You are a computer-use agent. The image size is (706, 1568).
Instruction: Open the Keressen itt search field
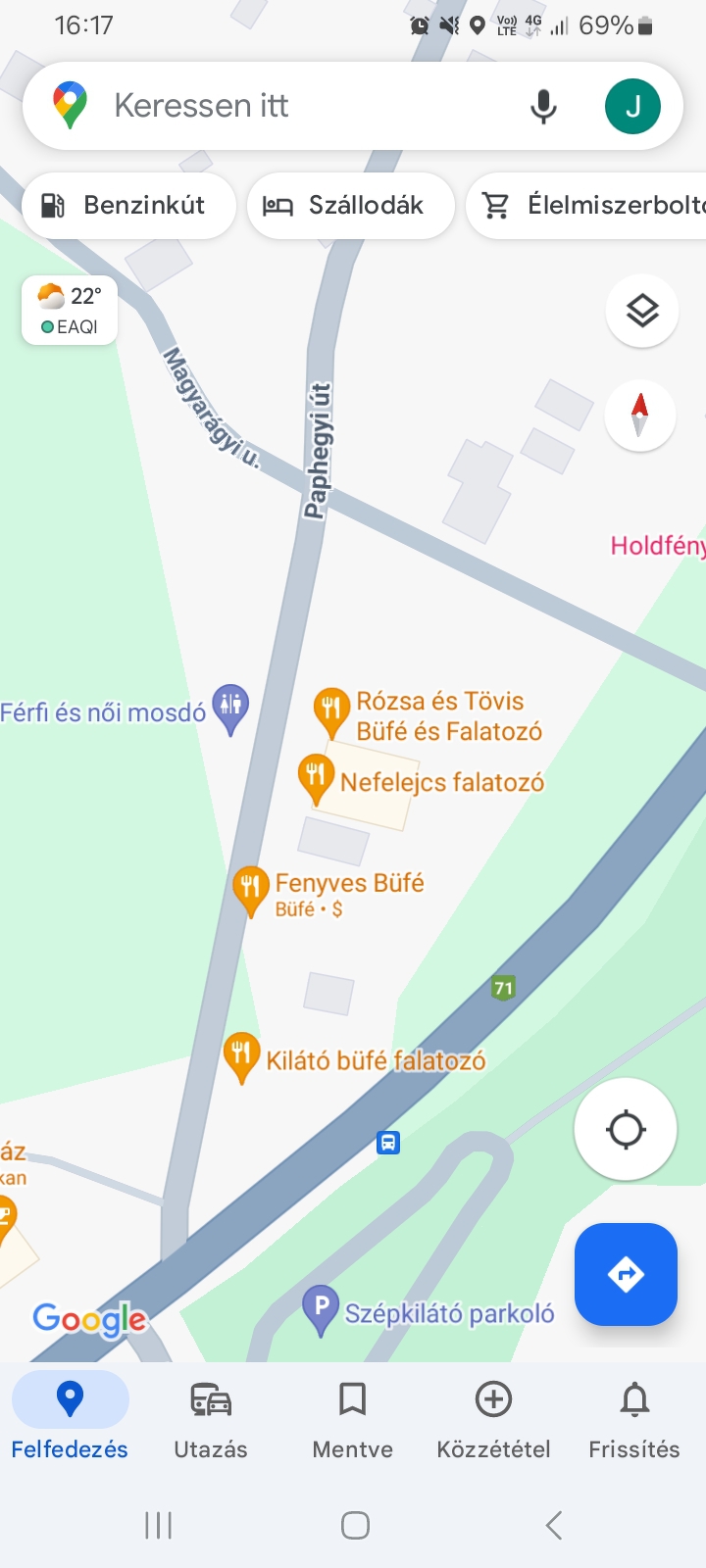pos(294,106)
